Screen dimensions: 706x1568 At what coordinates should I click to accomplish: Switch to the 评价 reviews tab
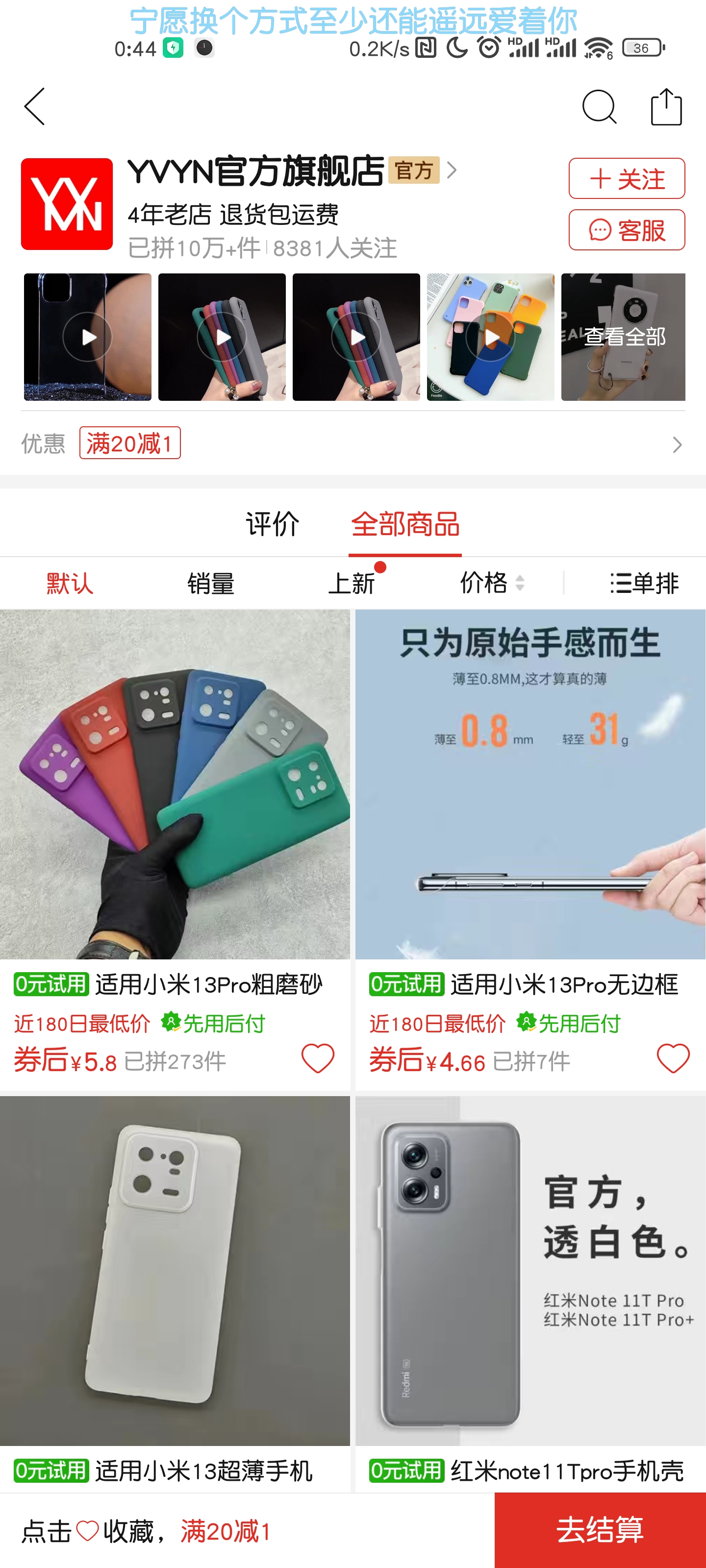pos(271,523)
